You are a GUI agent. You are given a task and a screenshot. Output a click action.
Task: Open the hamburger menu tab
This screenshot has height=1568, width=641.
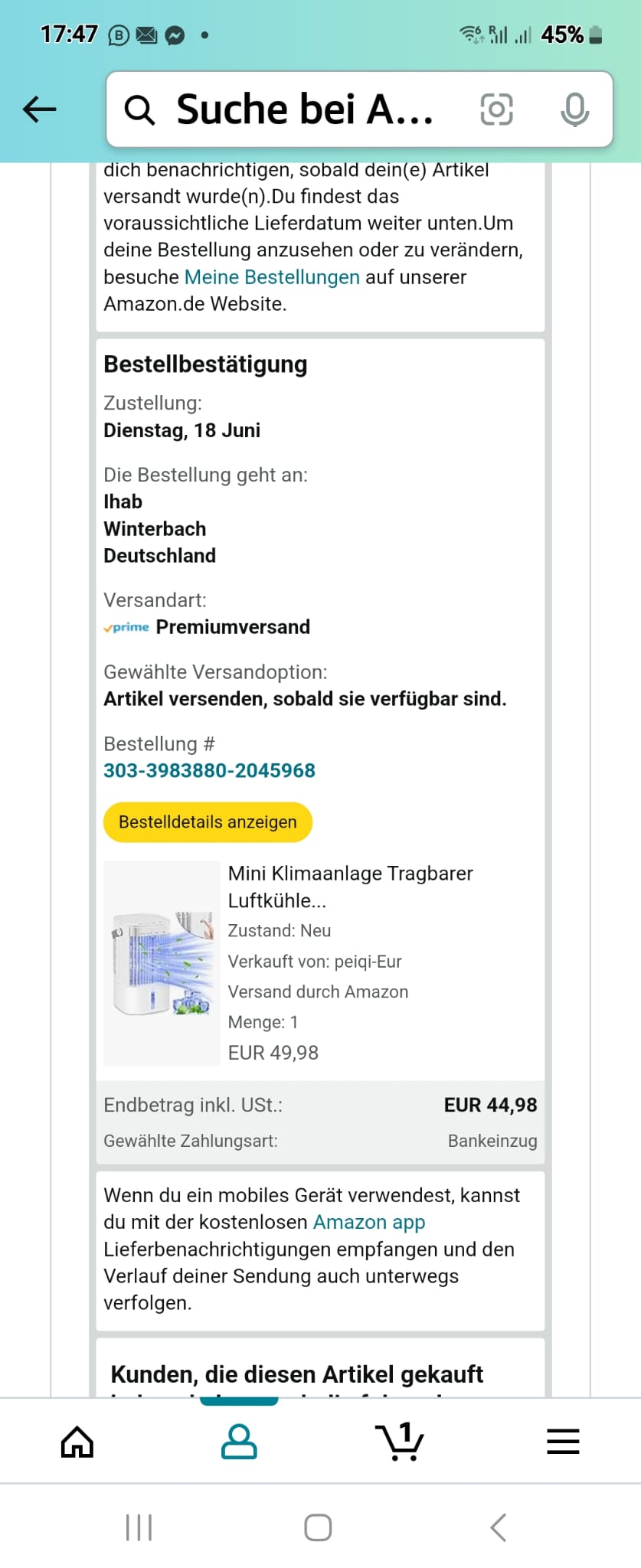(x=563, y=1442)
